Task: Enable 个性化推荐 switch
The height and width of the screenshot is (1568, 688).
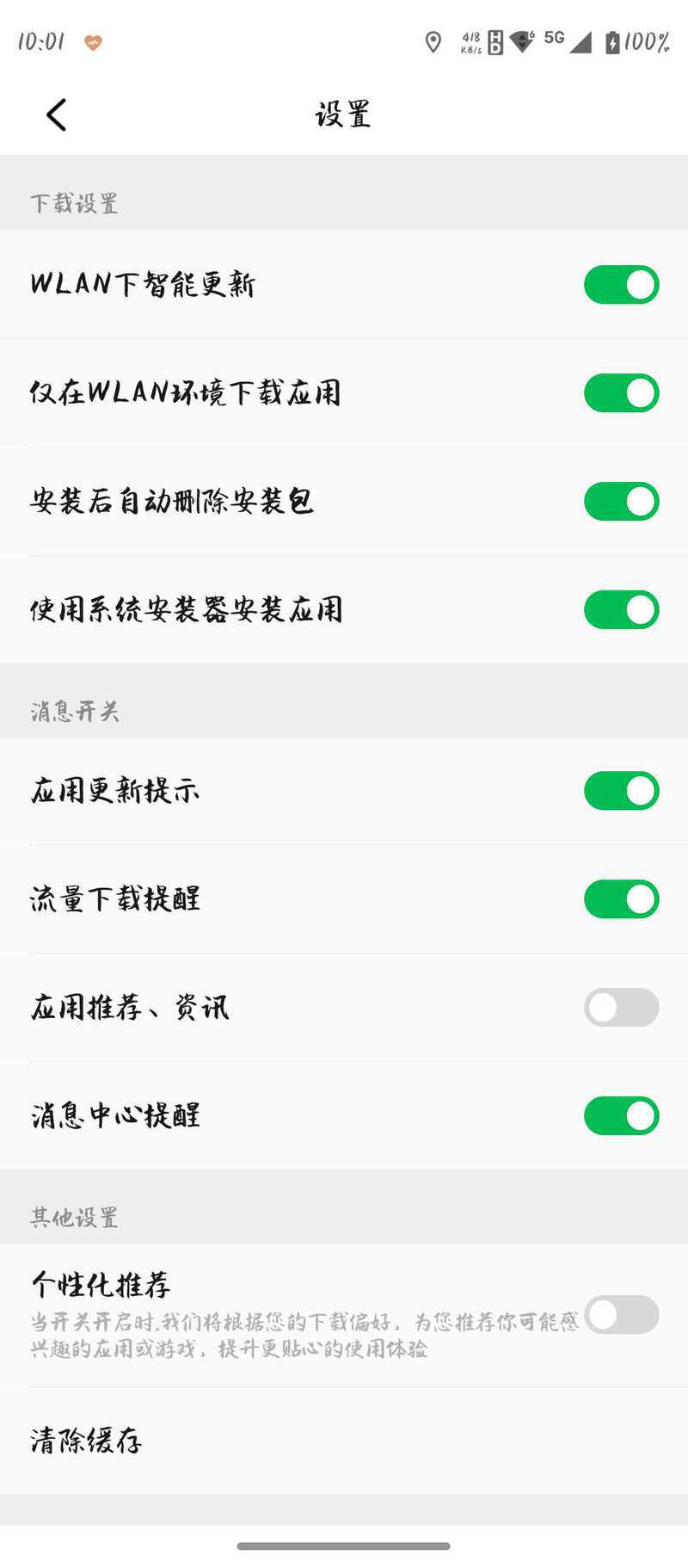Action: point(621,1315)
